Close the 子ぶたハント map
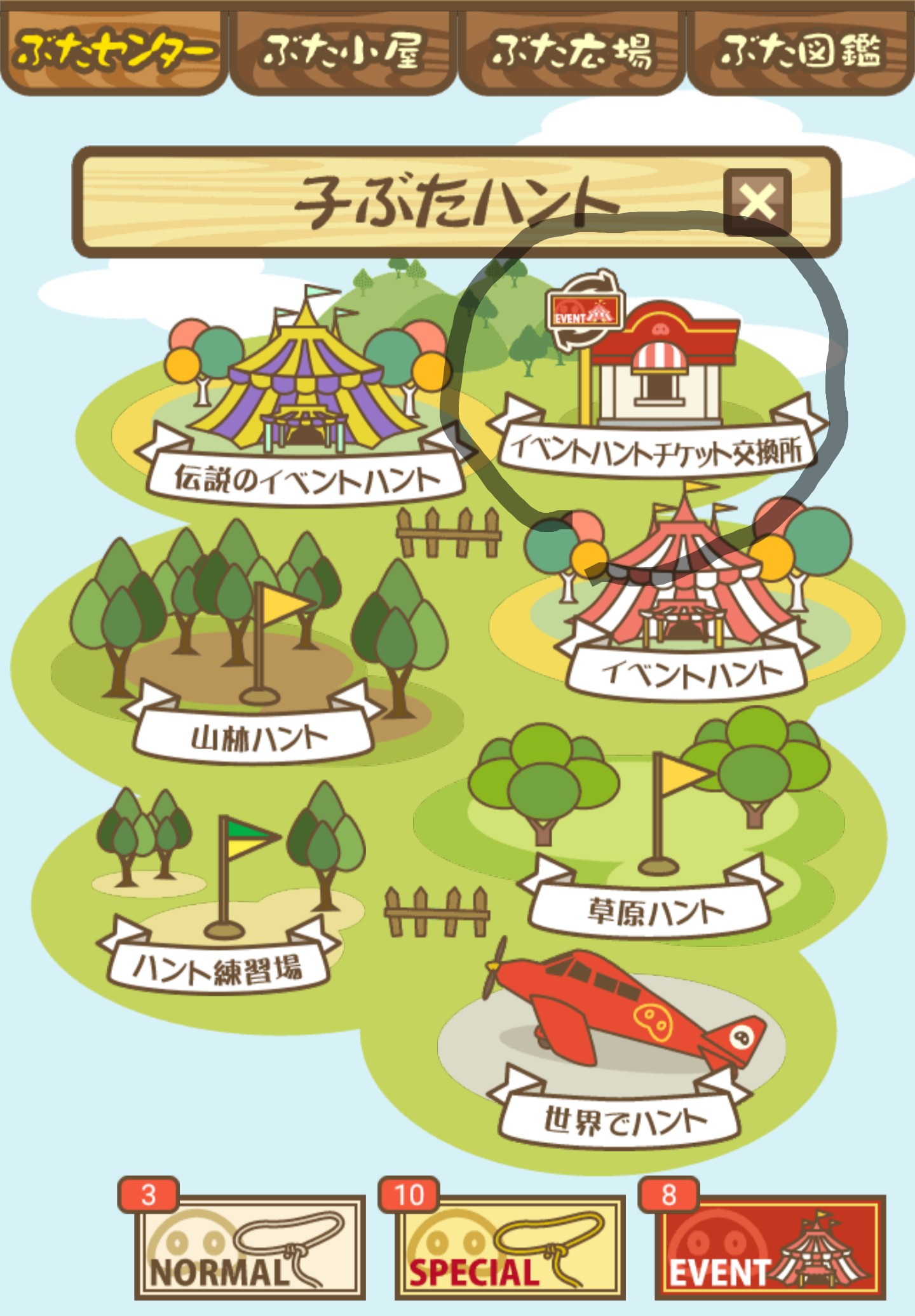Viewport: 915px width, 1316px height. 757,202
